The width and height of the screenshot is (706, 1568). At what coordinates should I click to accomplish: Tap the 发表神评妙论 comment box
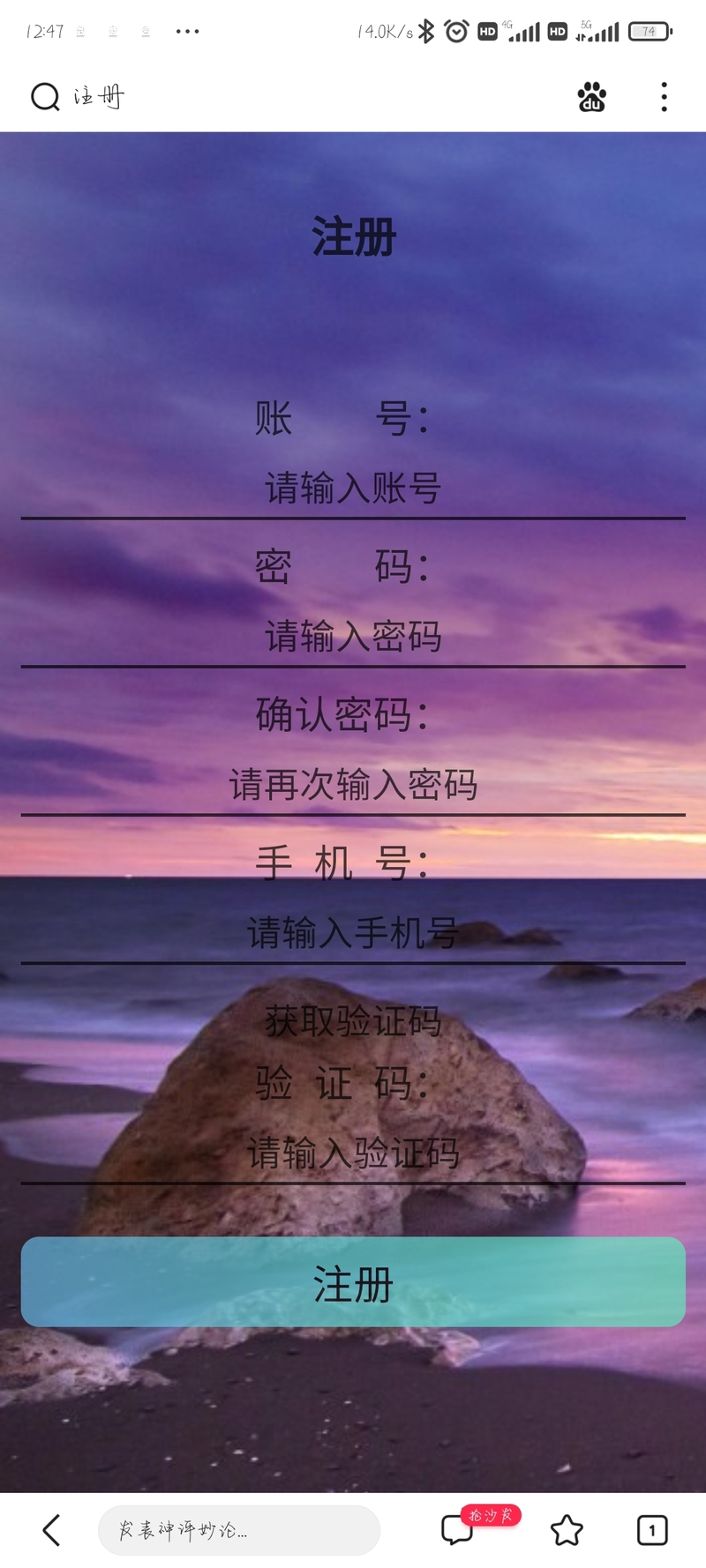click(238, 1530)
